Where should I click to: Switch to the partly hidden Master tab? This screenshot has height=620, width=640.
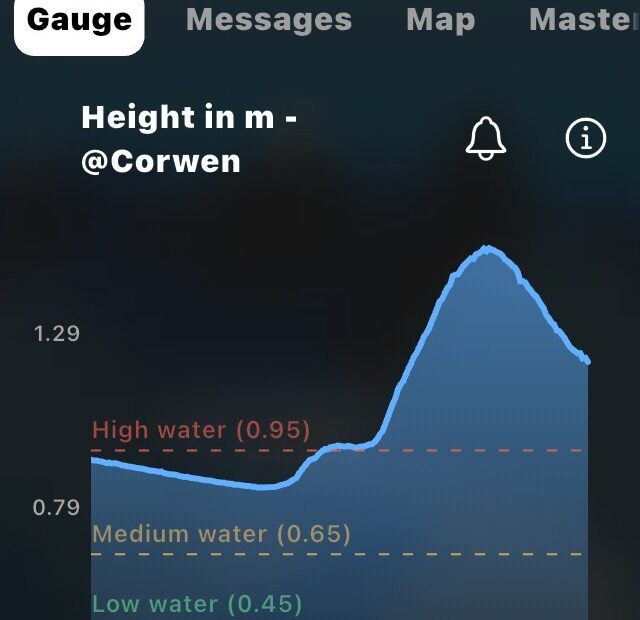coord(584,20)
